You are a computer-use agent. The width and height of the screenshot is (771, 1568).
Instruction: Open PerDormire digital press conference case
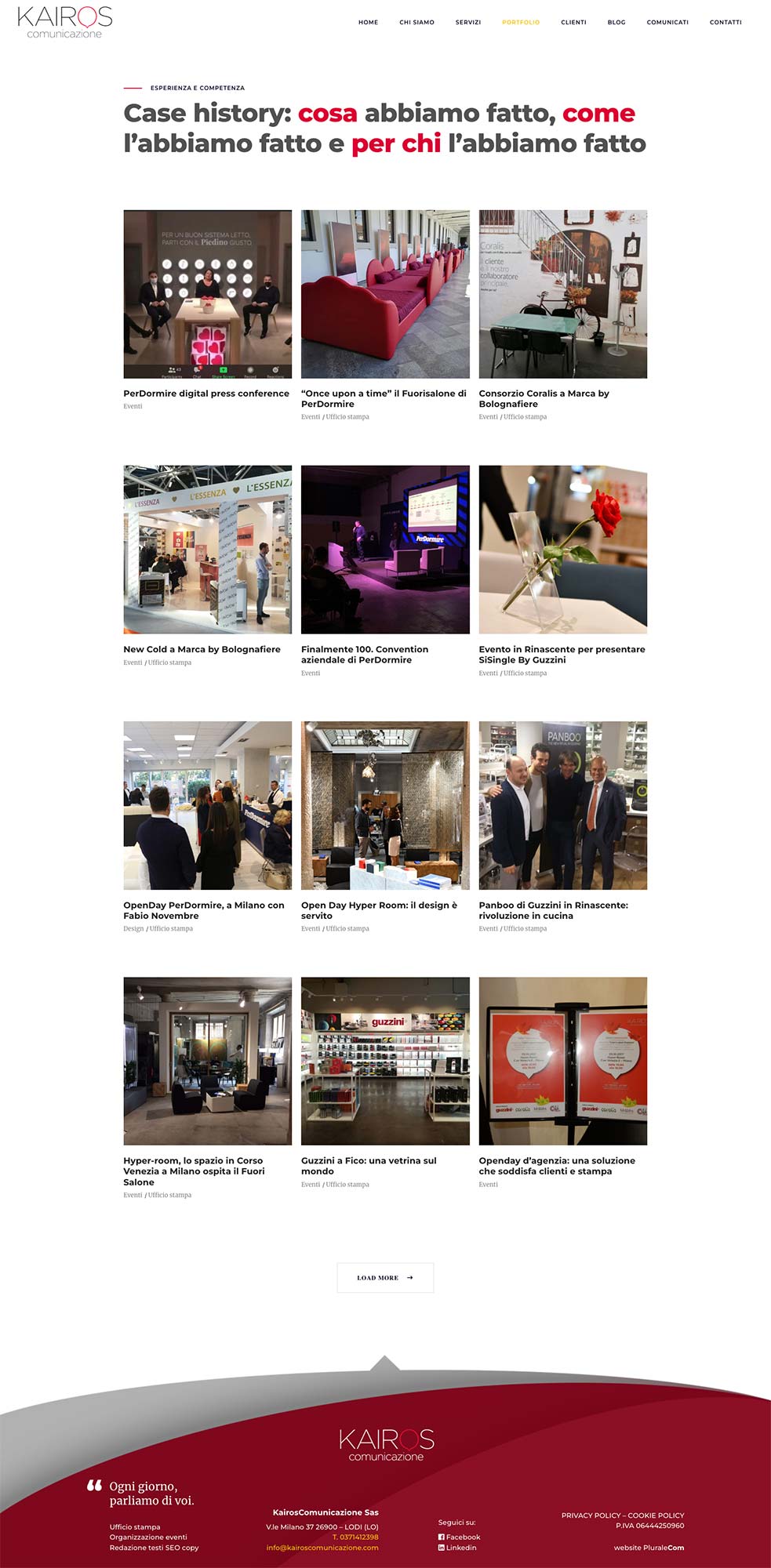[x=206, y=394]
